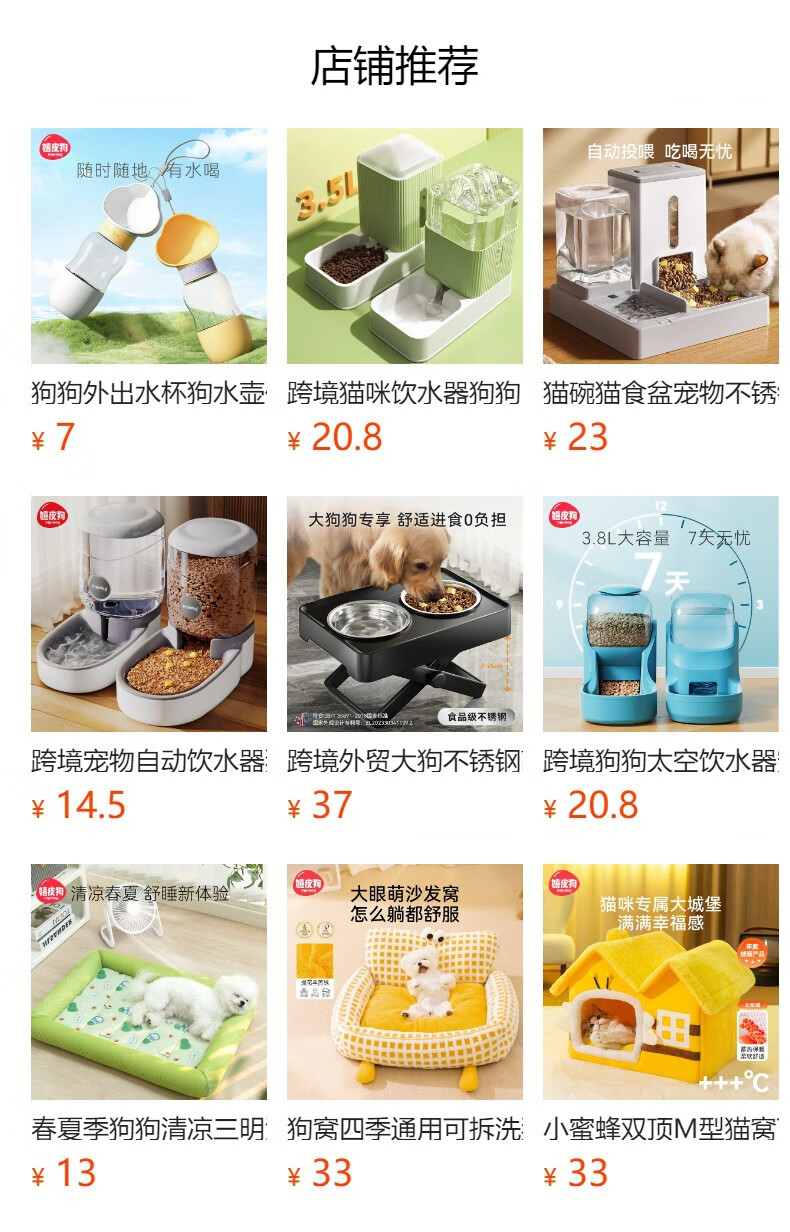View the 跨境狗狗太空饮水器 blue feeder
Viewport: 790px width, 1232px height.
click(x=660, y=614)
